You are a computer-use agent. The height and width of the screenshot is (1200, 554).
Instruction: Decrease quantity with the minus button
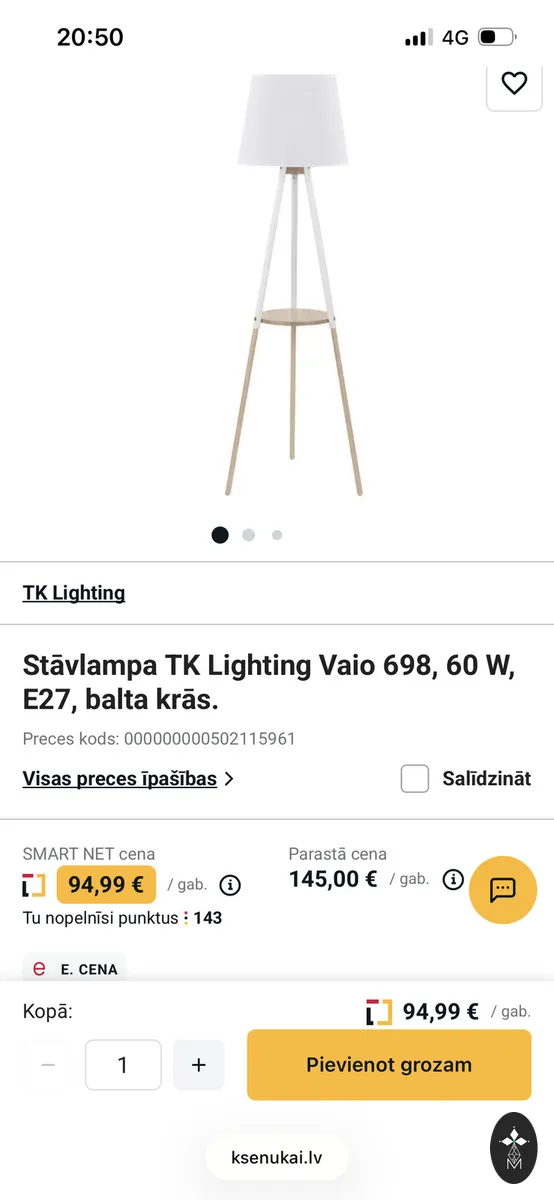48,1065
